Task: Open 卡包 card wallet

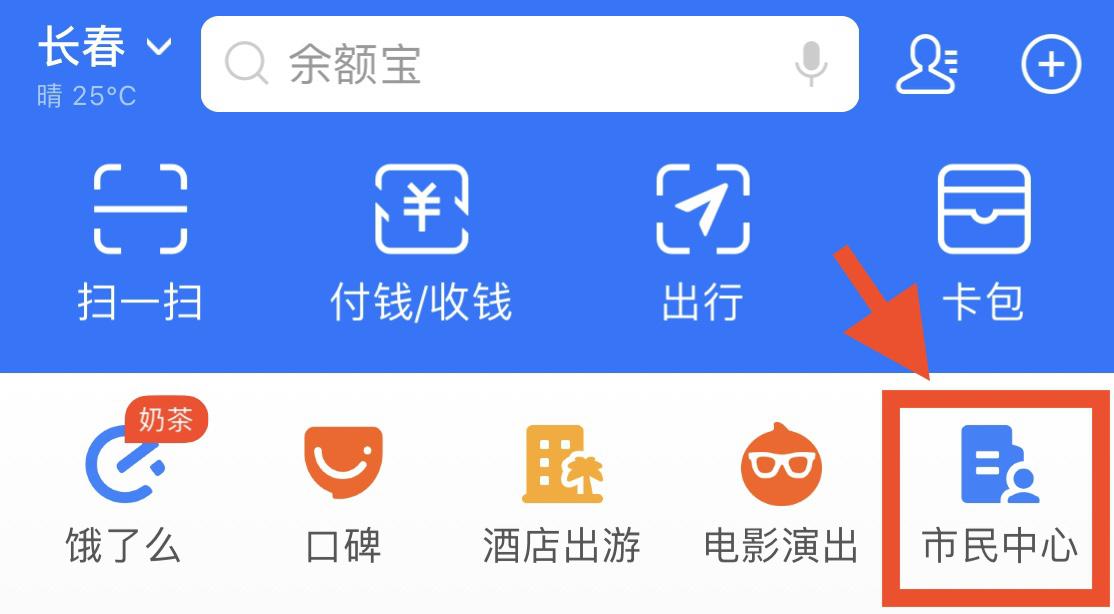Action: coord(983,240)
